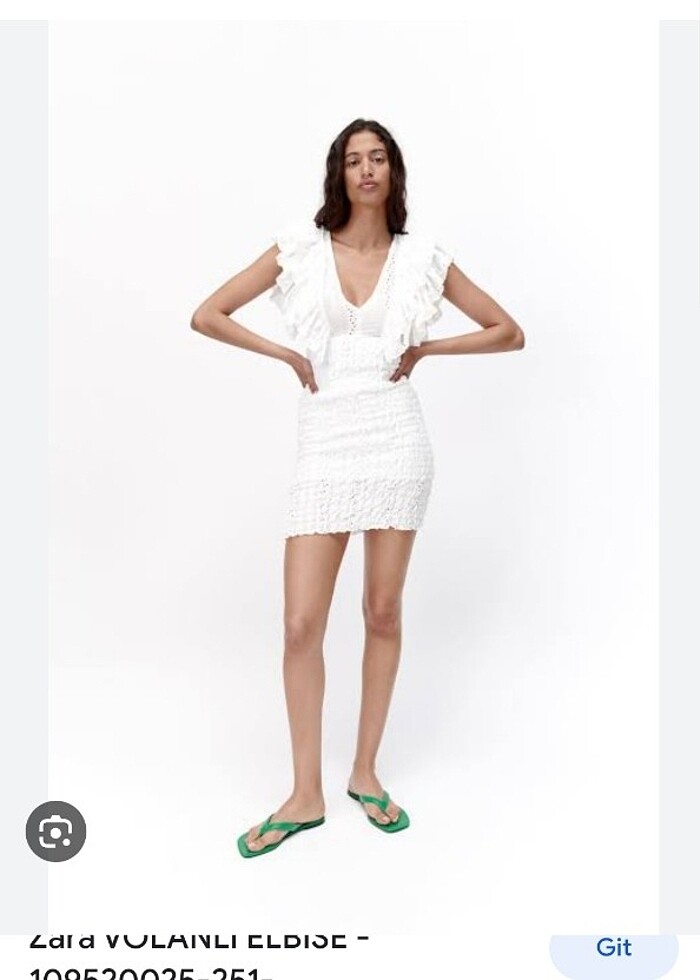The height and width of the screenshot is (980, 700).
Task: Search this image with Google Lens
Action: (x=56, y=831)
